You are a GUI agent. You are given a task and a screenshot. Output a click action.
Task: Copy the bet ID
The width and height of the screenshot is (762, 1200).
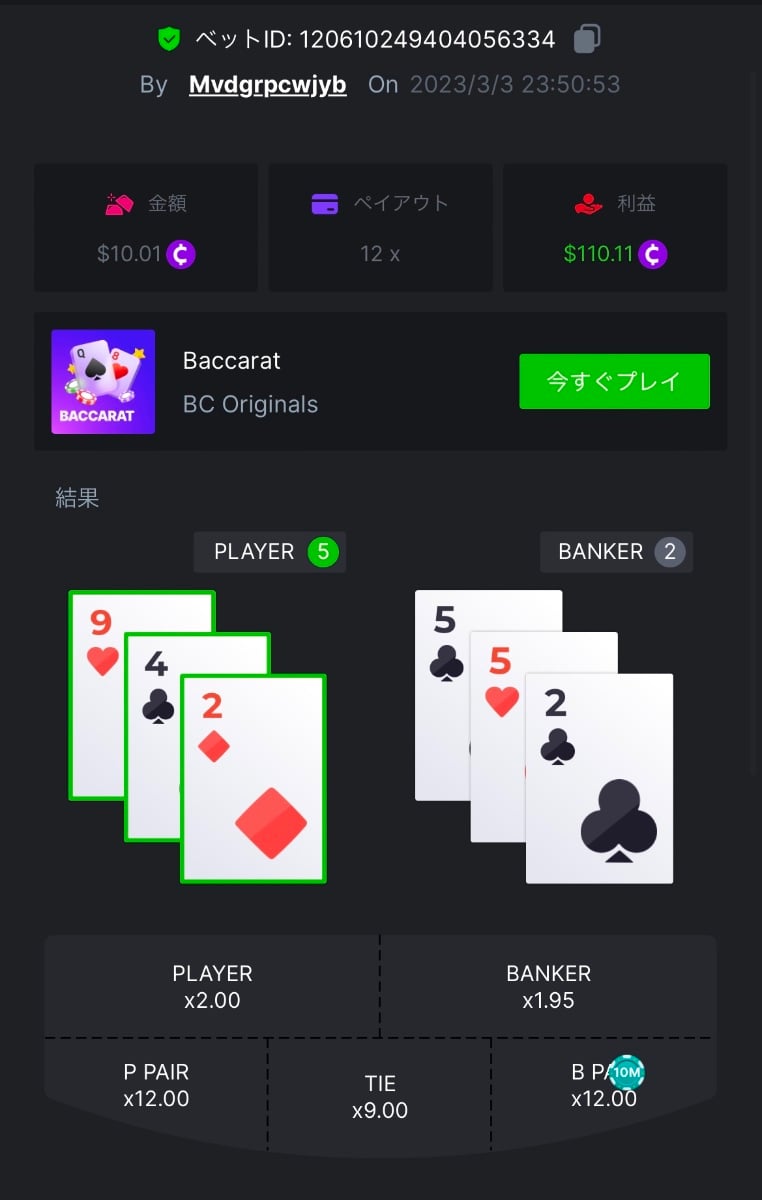tap(587, 39)
